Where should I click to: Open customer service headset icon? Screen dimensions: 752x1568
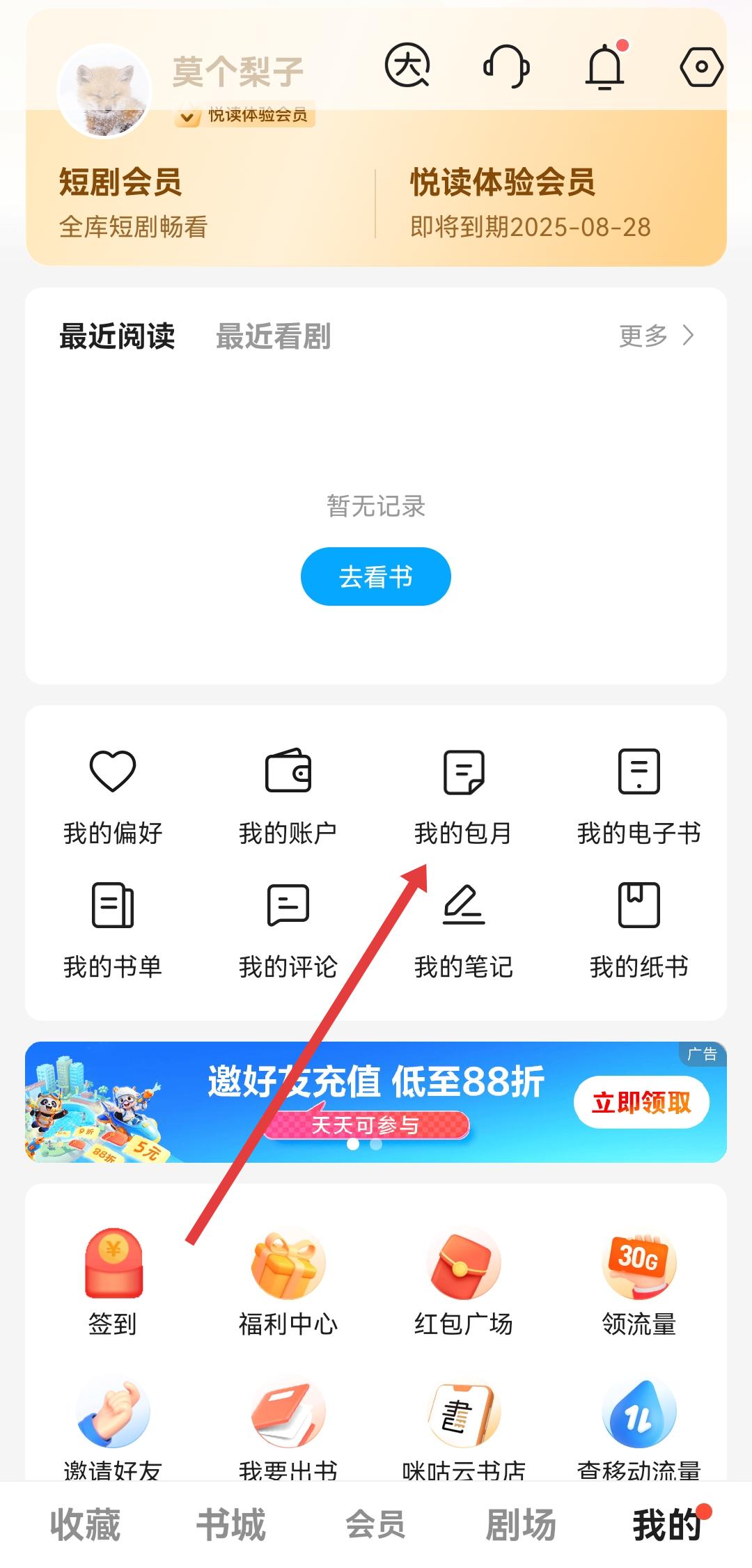click(x=506, y=67)
